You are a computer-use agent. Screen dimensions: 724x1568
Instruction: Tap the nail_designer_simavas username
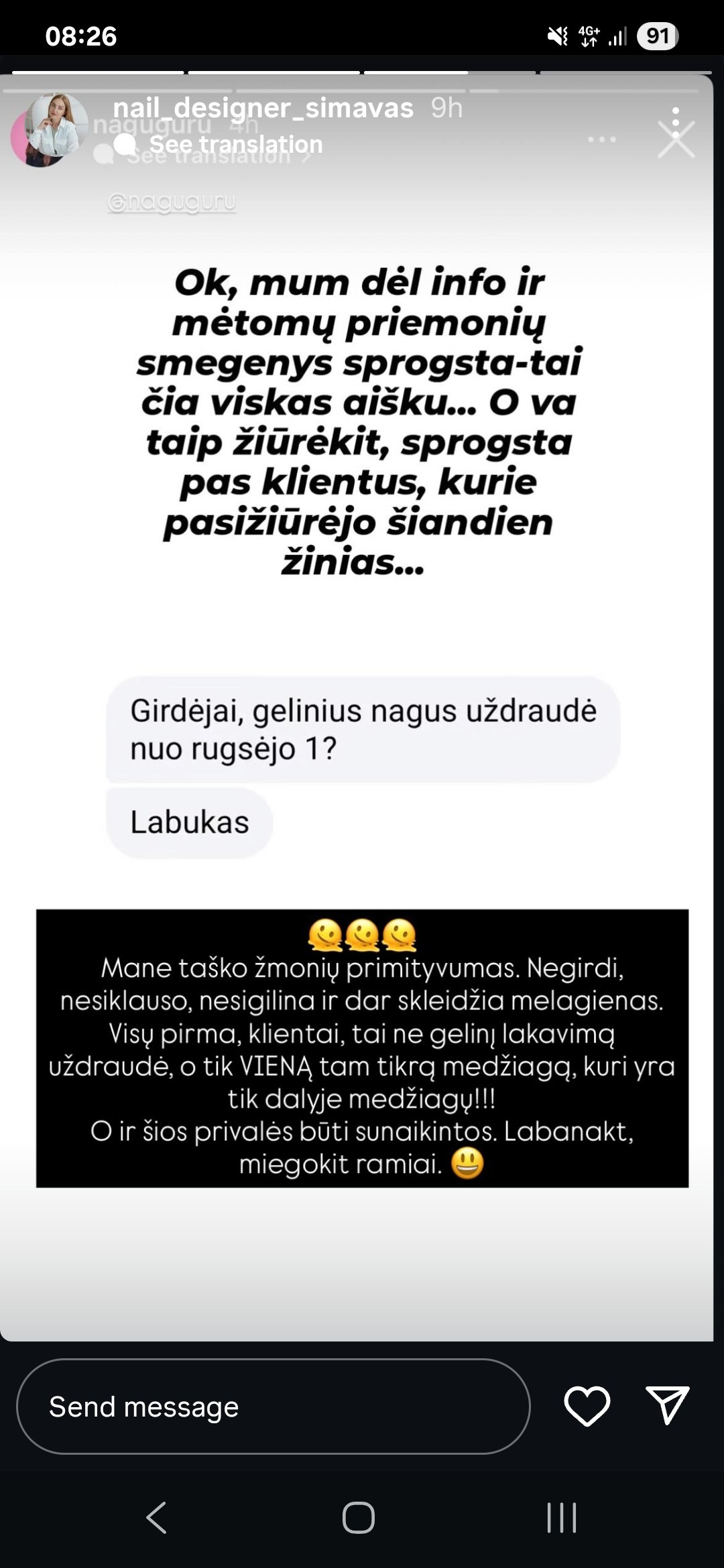click(x=263, y=108)
